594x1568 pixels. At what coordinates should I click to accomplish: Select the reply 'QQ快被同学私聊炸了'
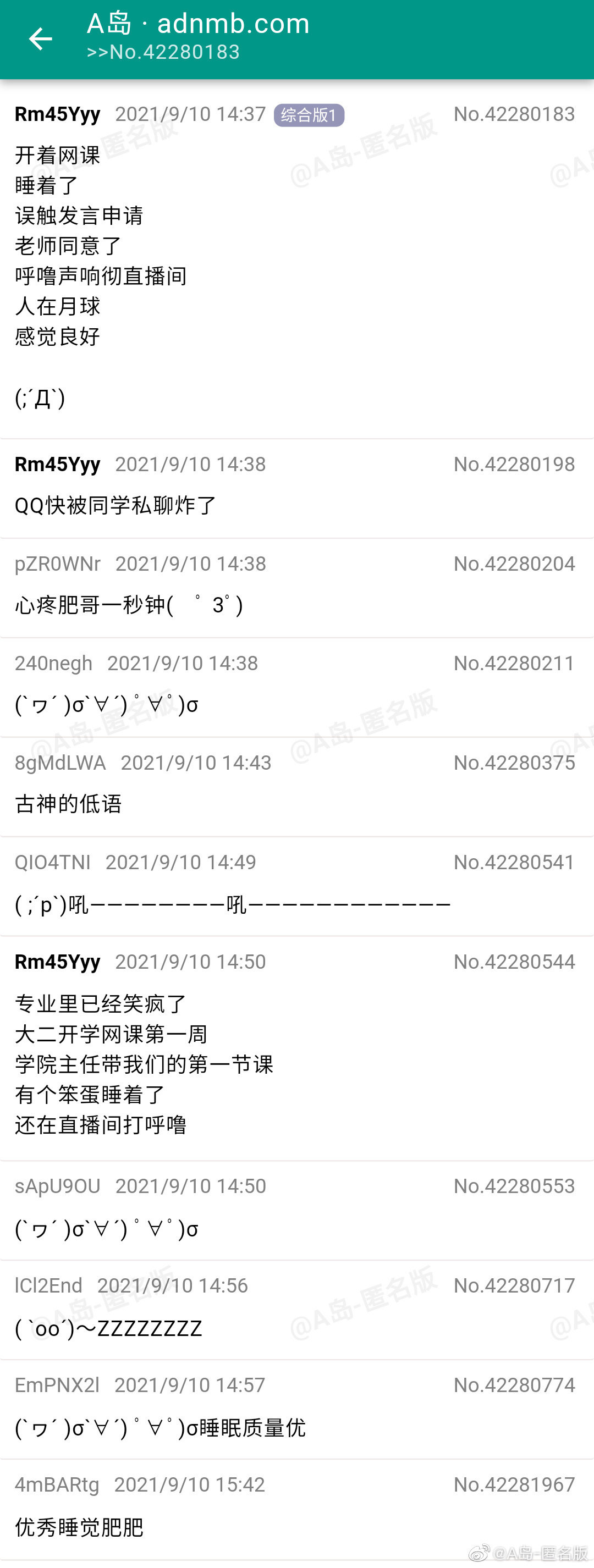point(116,505)
